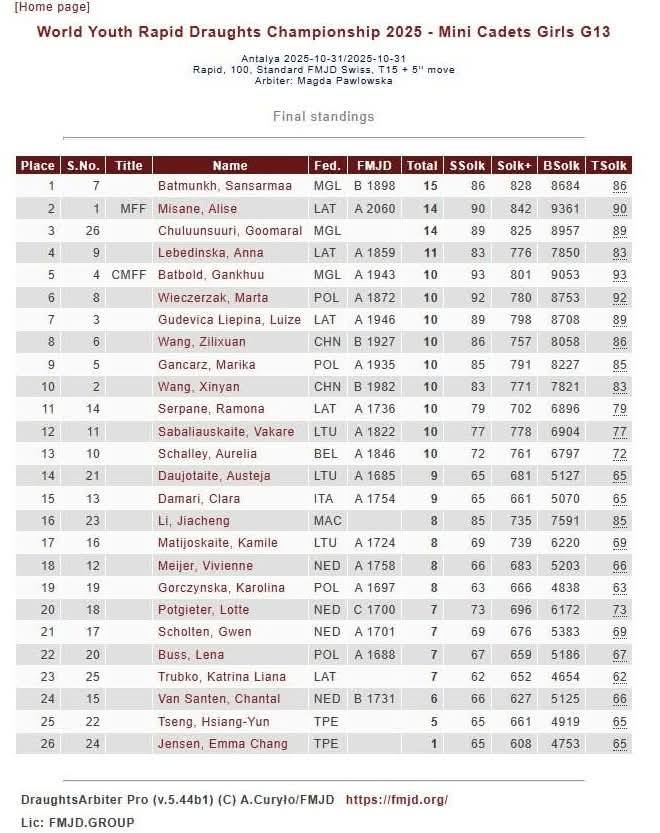This screenshot has height=833, width=660.
Task: Open the Home page link
Action: (52, 8)
